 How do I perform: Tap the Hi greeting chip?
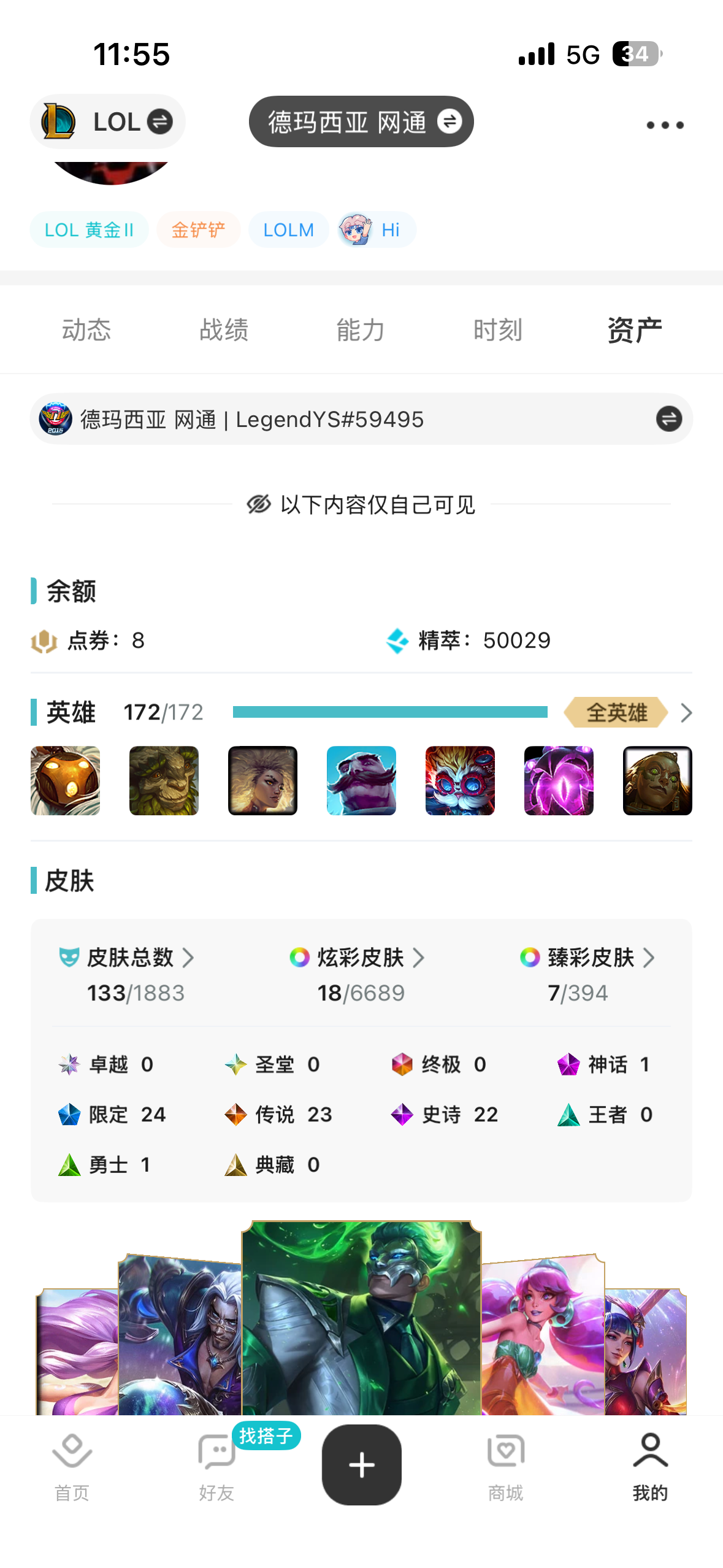tap(377, 230)
